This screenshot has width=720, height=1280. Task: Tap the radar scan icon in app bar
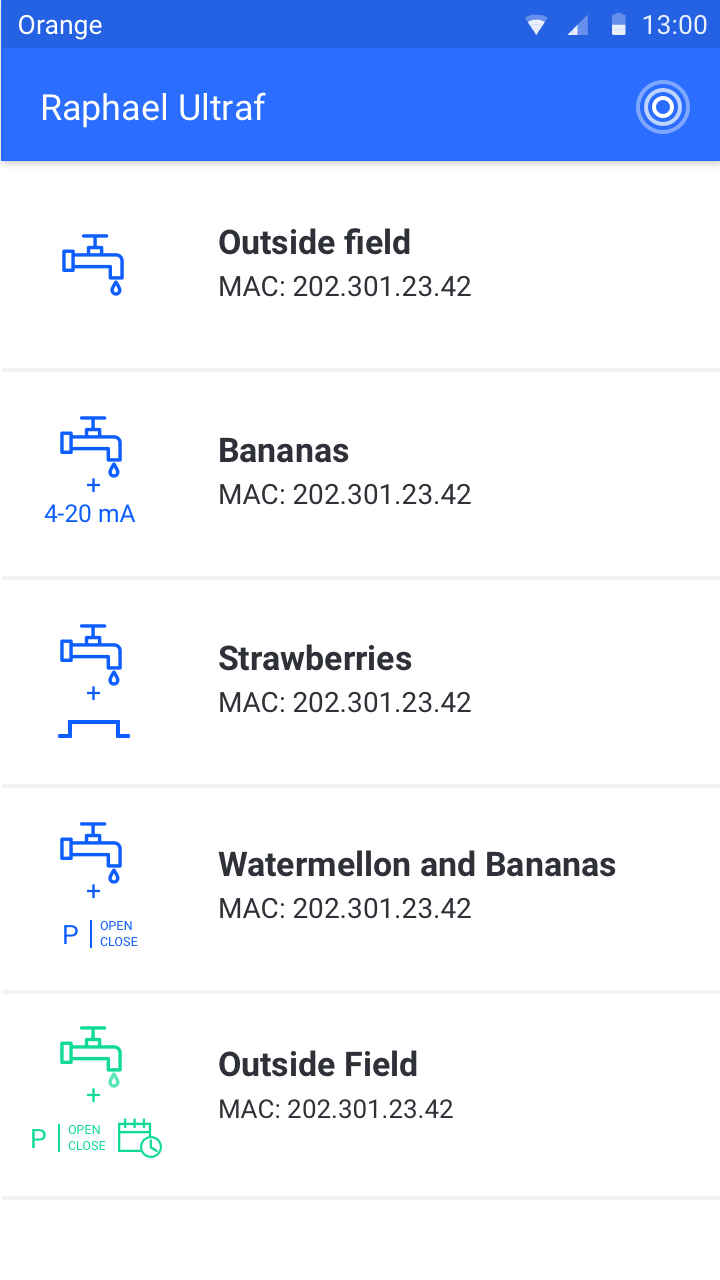663,107
